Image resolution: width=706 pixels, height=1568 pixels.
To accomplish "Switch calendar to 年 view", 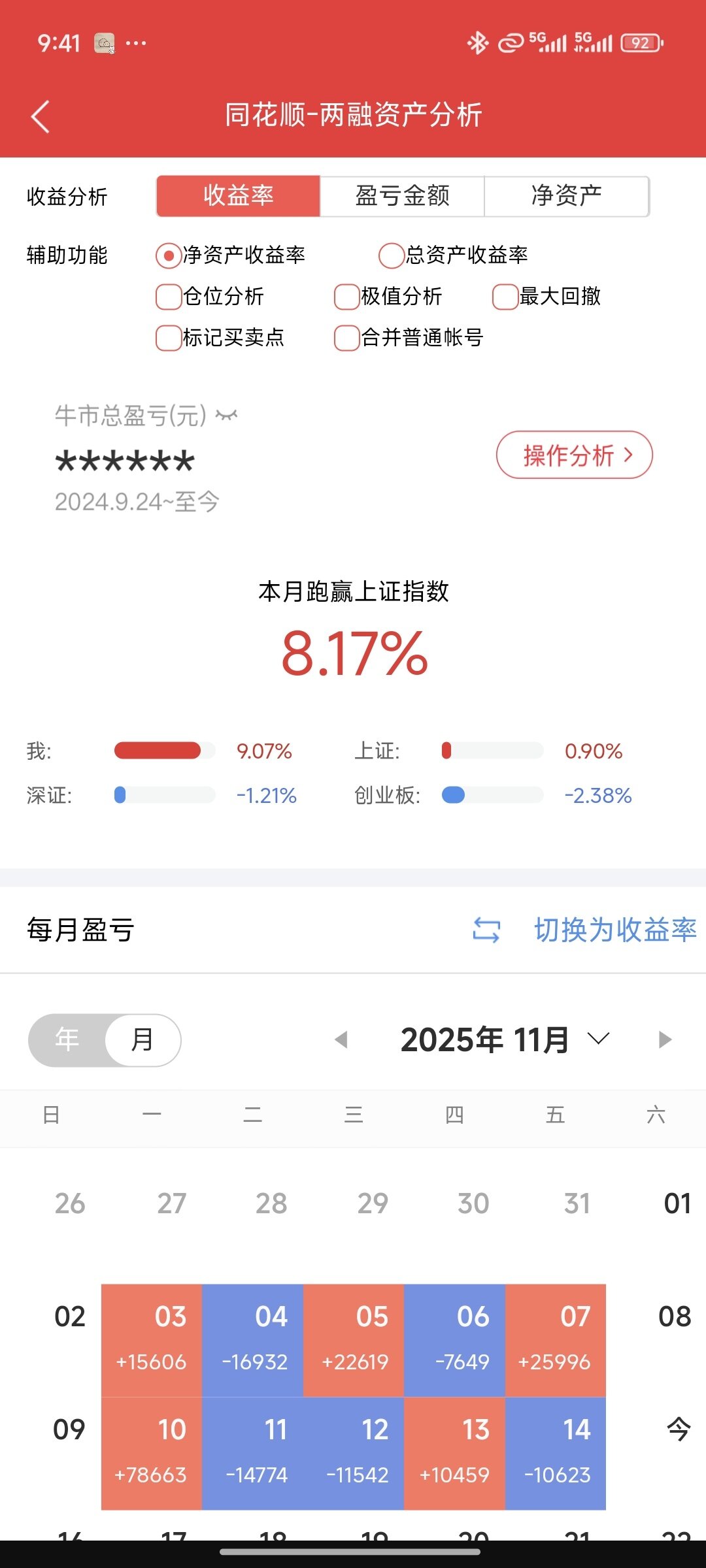I will (x=67, y=1039).
